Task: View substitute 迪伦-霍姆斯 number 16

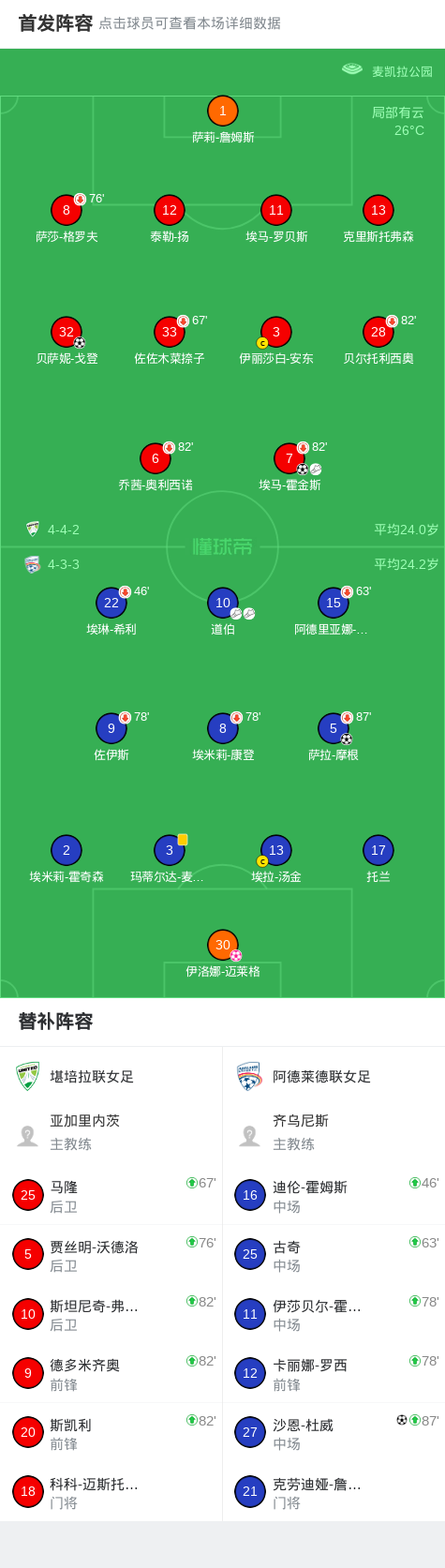Action: 334,1196
